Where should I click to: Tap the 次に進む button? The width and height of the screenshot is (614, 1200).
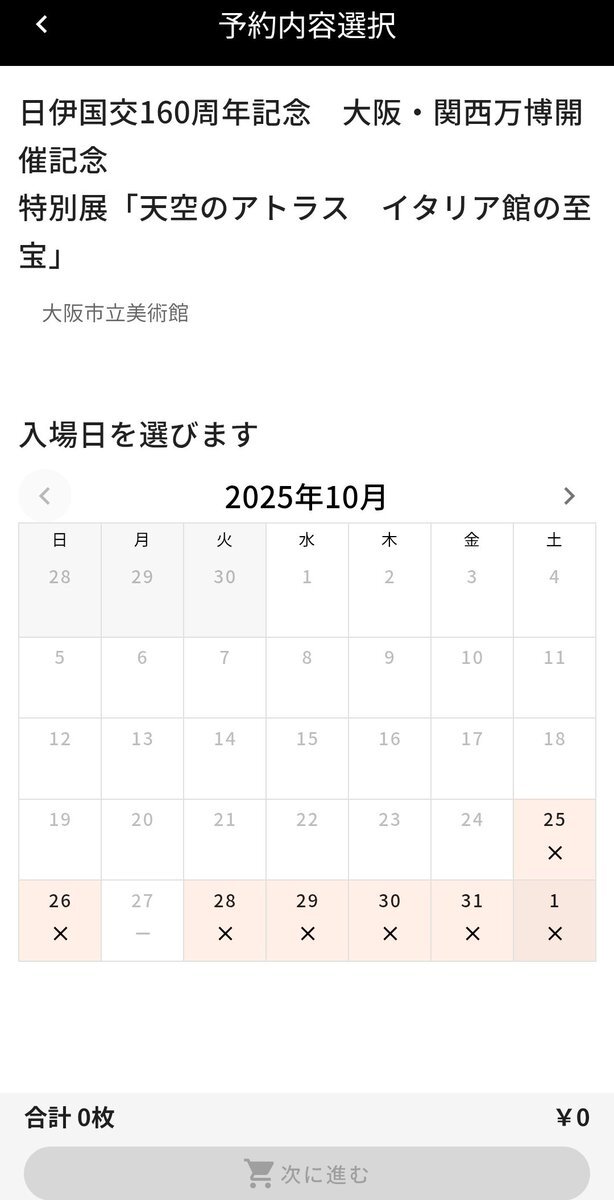(307, 1173)
